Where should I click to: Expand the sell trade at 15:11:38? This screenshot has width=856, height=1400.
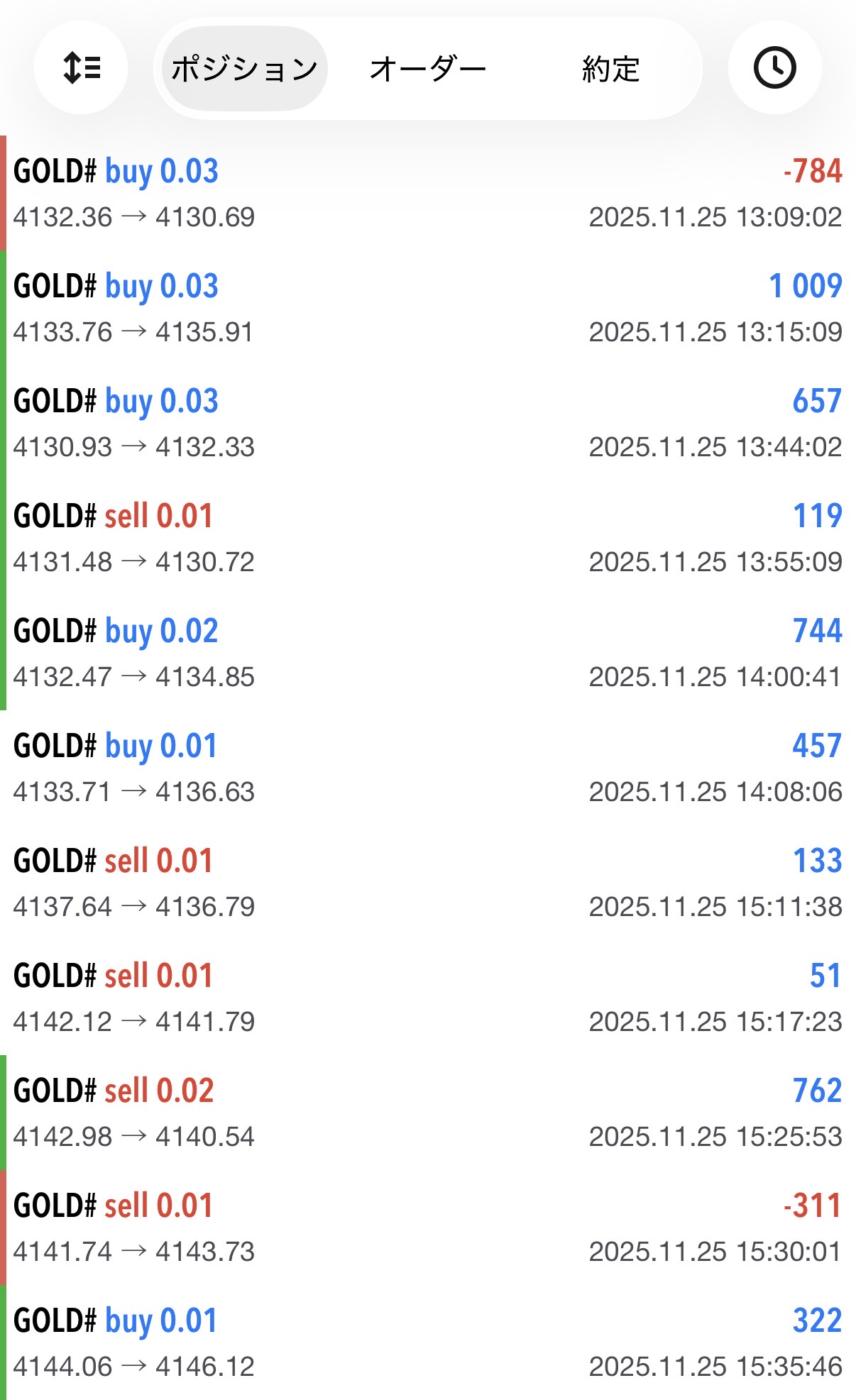pos(427,883)
